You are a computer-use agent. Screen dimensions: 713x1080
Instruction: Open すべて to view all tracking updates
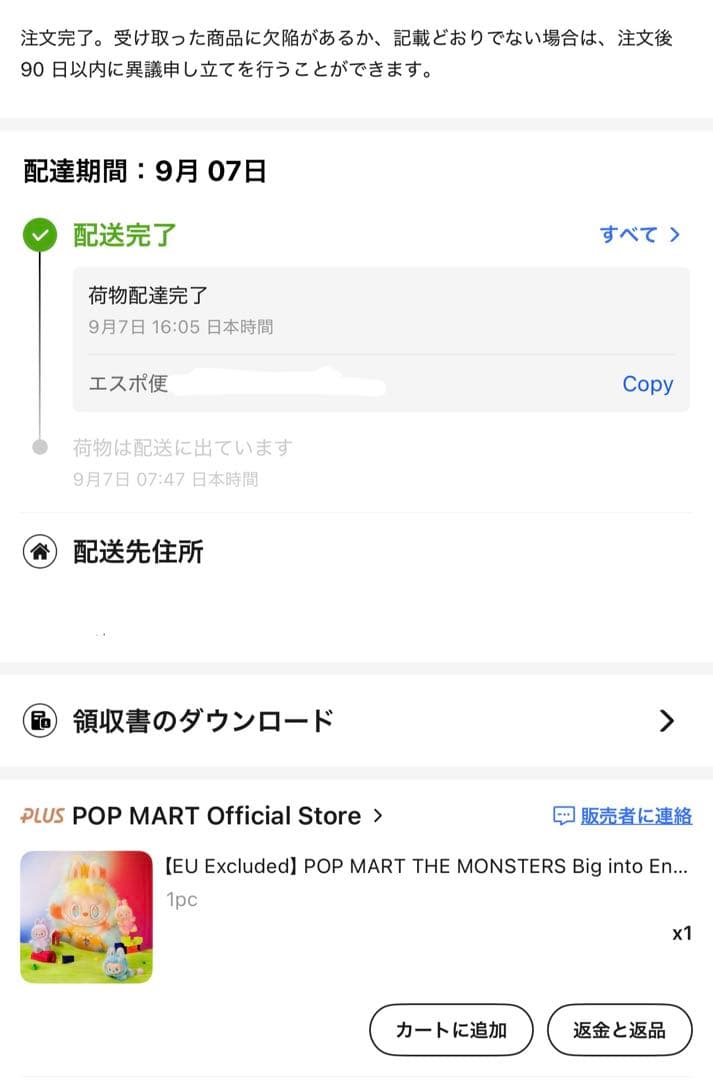pyautogui.click(x=638, y=235)
